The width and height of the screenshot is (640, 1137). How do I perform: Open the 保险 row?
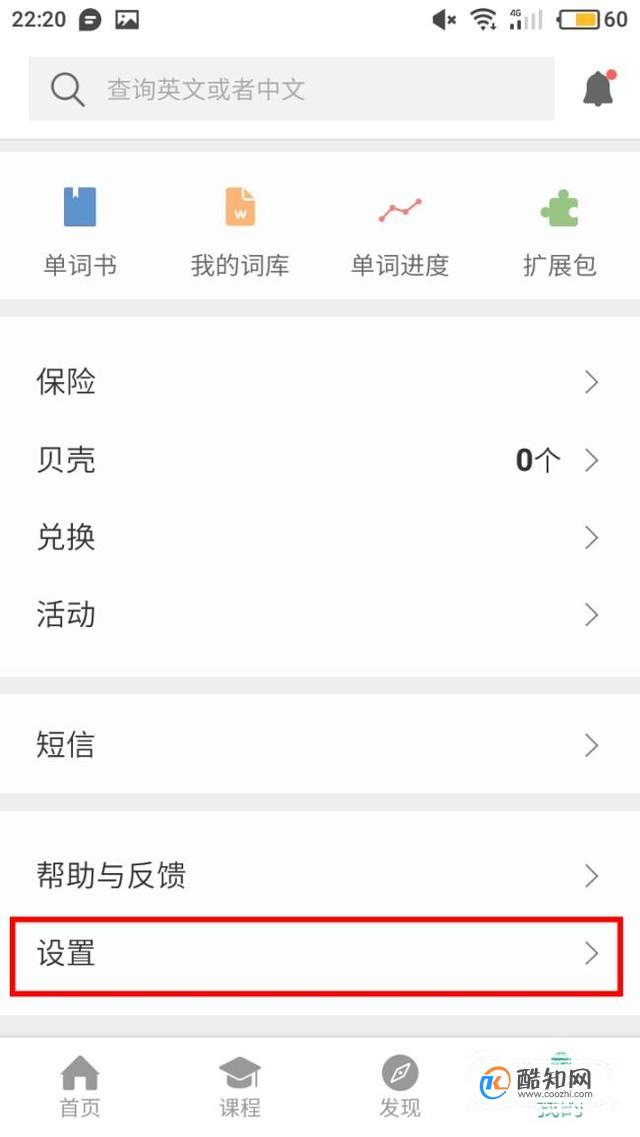(320, 382)
